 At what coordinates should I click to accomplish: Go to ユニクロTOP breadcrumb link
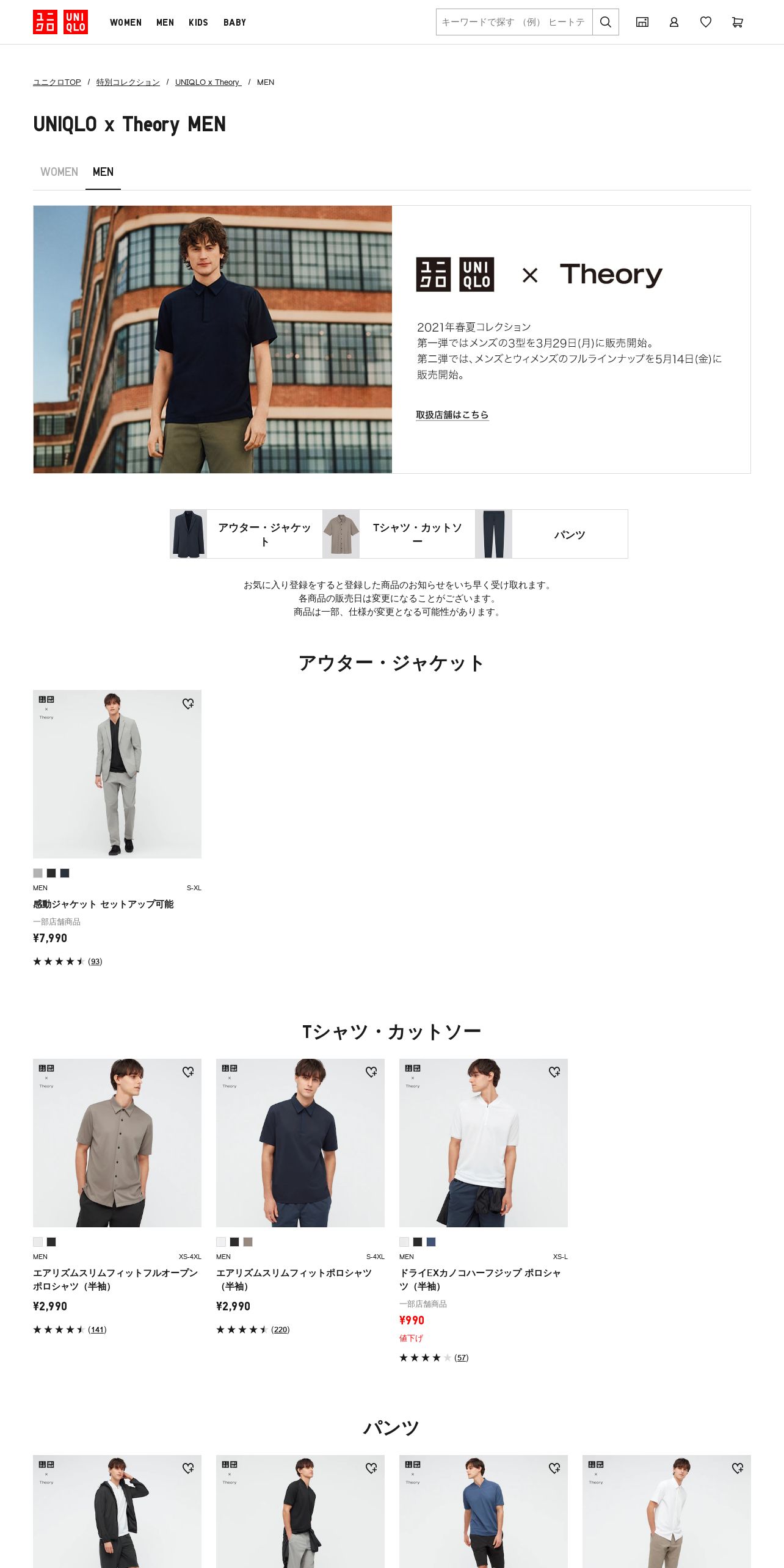57,82
